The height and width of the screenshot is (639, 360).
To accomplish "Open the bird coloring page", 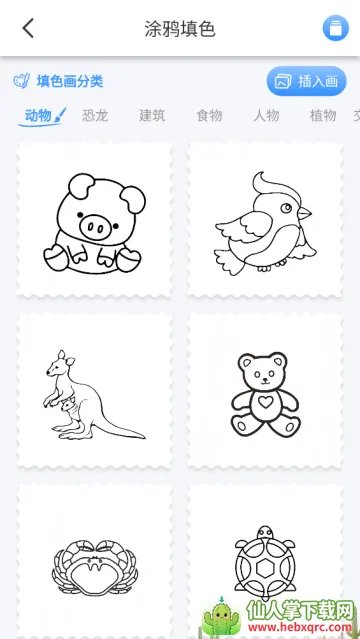I will point(265,220).
